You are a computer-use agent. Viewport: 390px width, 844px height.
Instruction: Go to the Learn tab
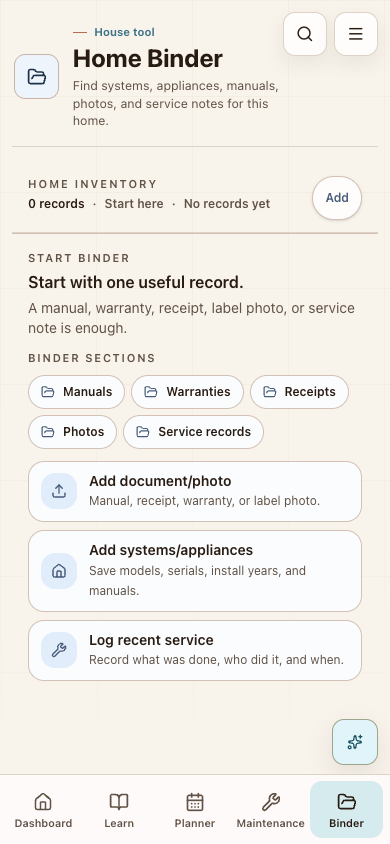tap(119, 810)
